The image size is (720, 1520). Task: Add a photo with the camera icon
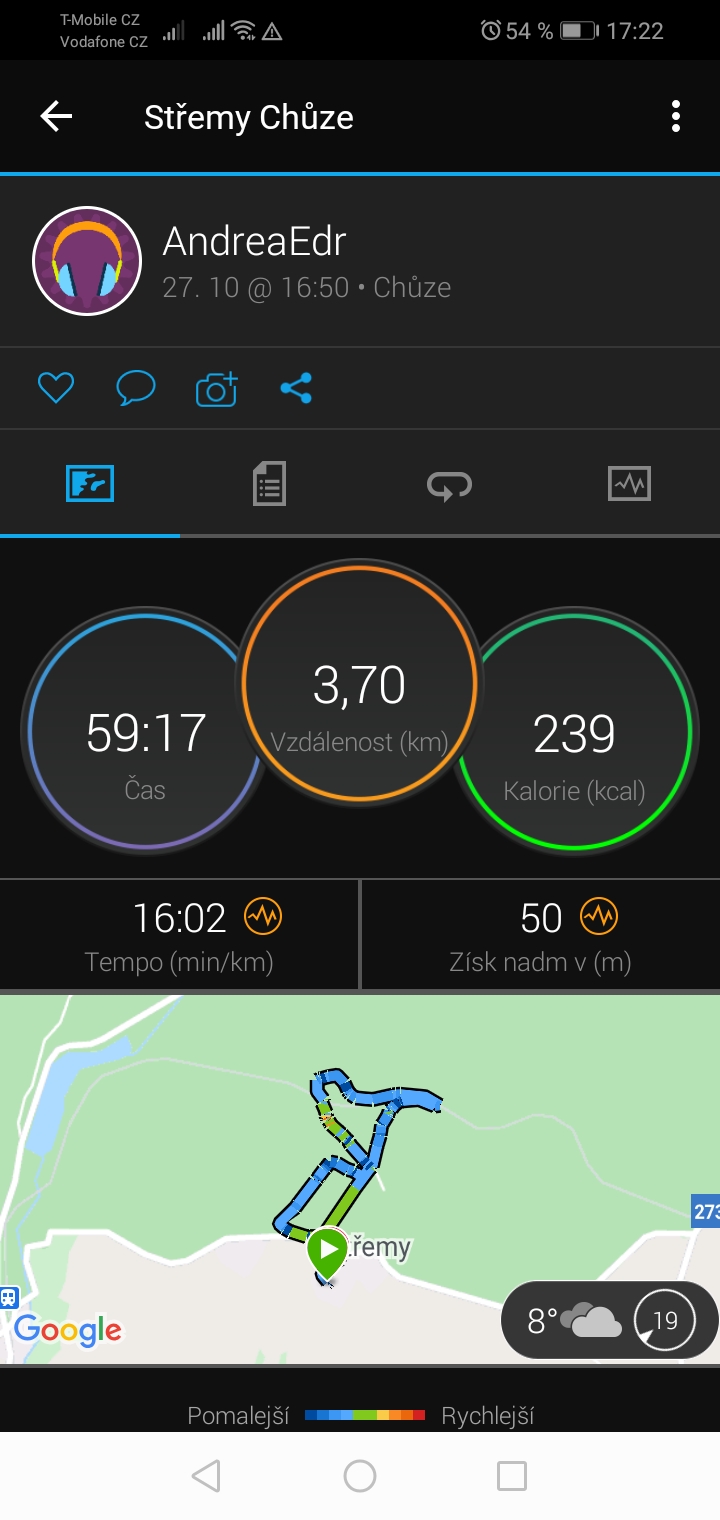tap(216, 388)
